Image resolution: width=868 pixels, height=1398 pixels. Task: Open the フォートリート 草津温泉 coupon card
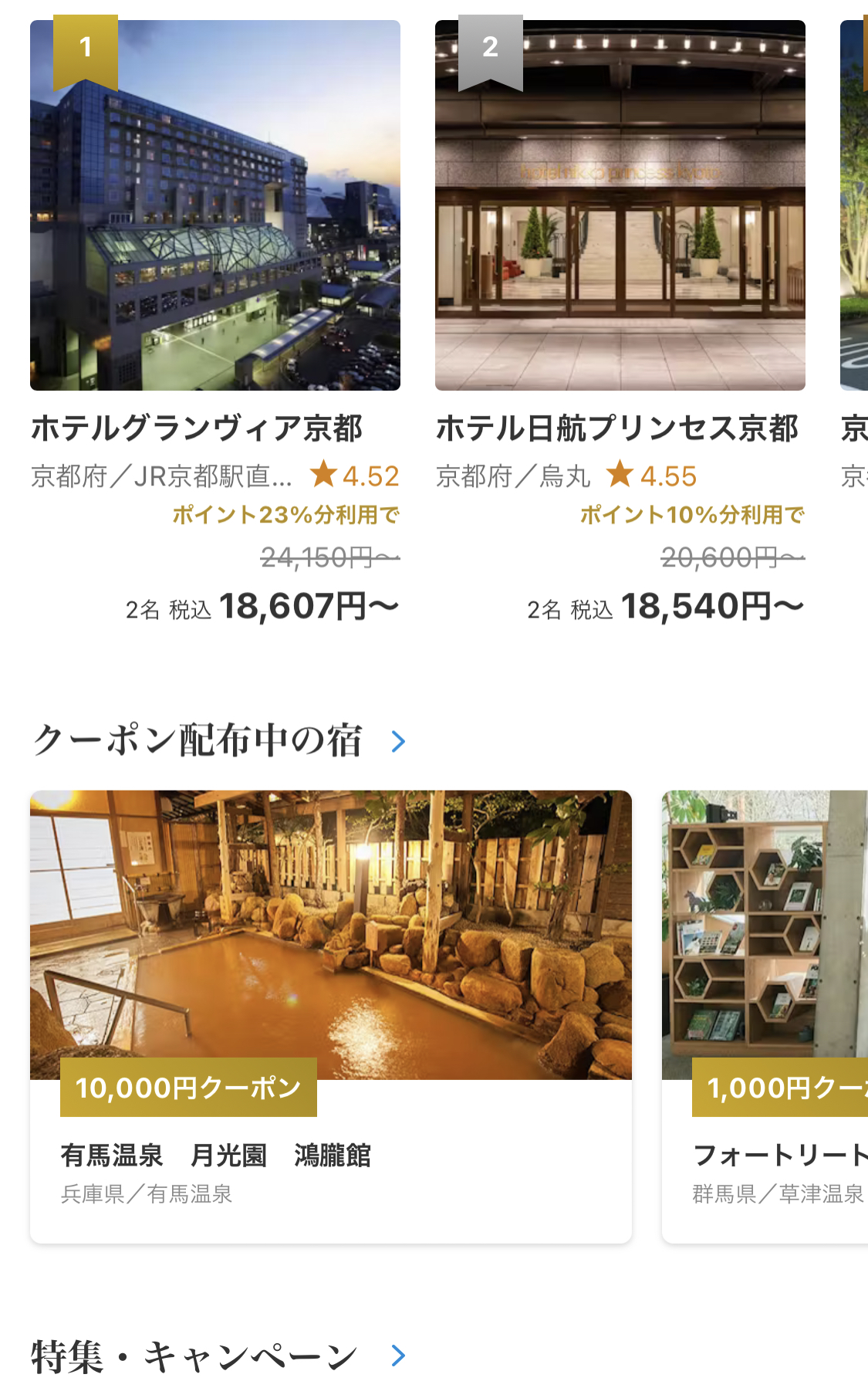765,1017
